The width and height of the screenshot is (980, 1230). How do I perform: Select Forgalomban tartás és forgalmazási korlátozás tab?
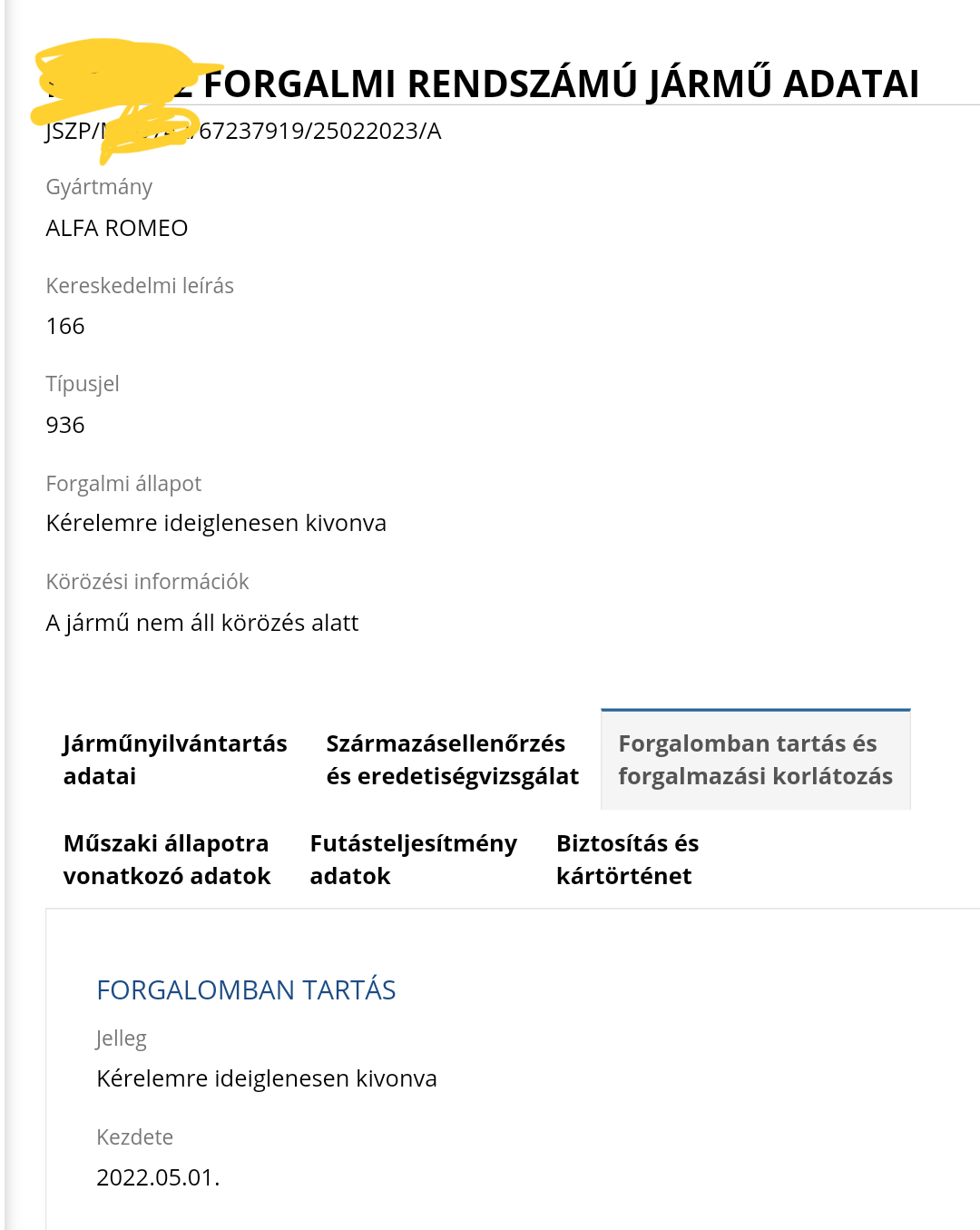pos(755,760)
